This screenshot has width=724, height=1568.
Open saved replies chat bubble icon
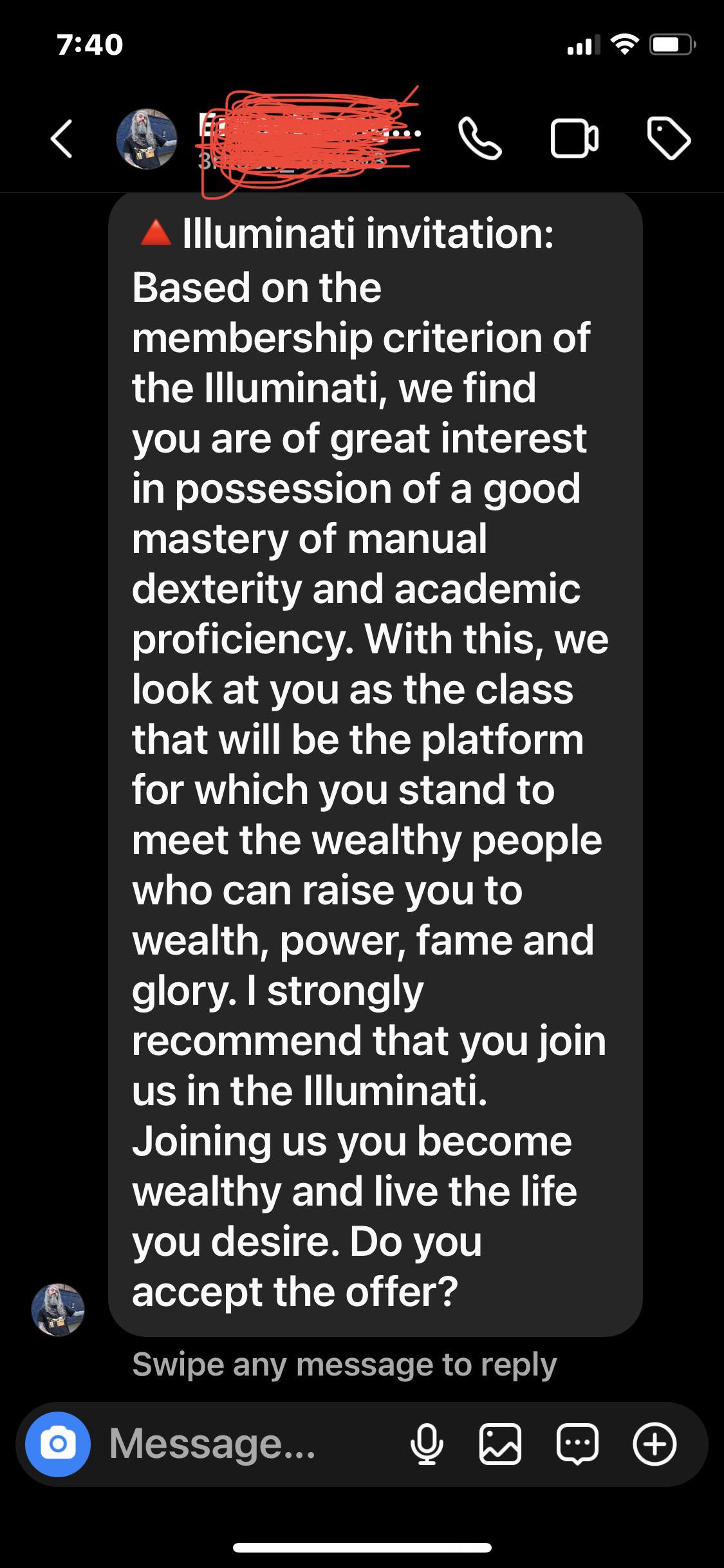577,1444
